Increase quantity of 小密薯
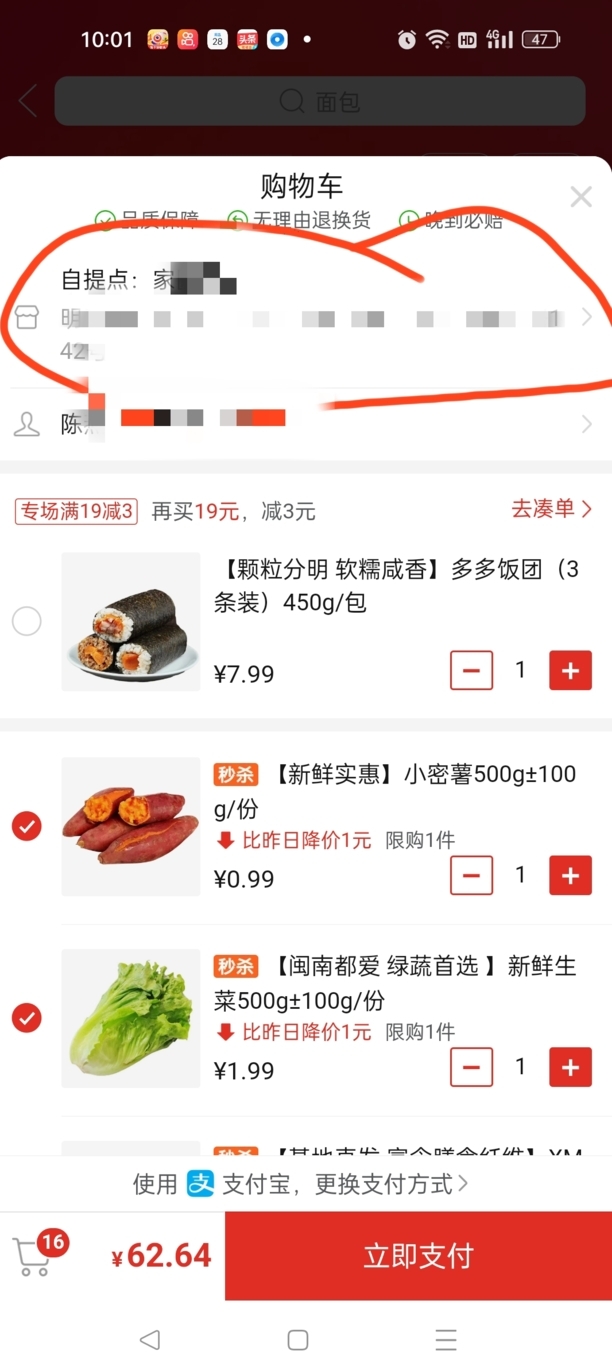 click(x=570, y=876)
